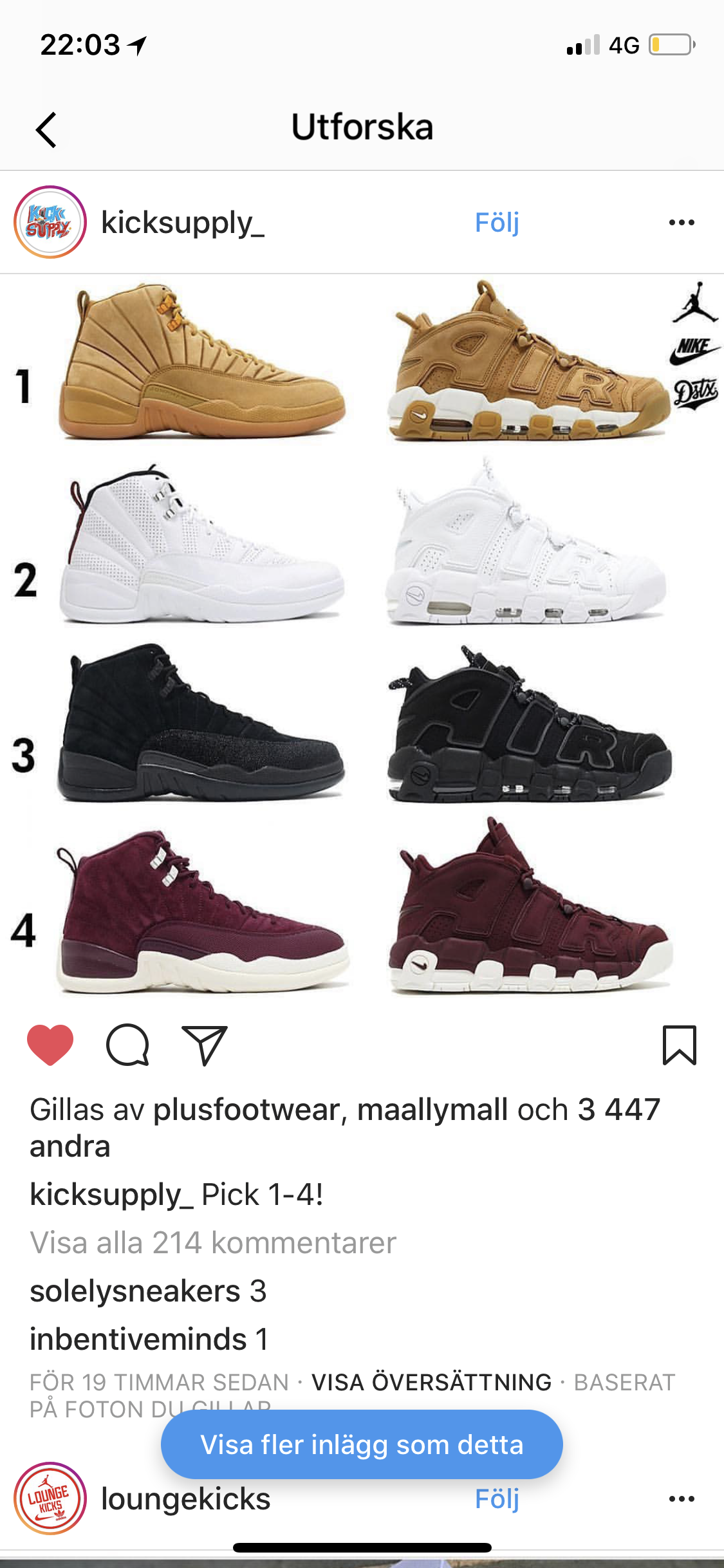Follow kicksupply_ with the Följ button
This screenshot has width=724, height=1568.
(x=497, y=223)
